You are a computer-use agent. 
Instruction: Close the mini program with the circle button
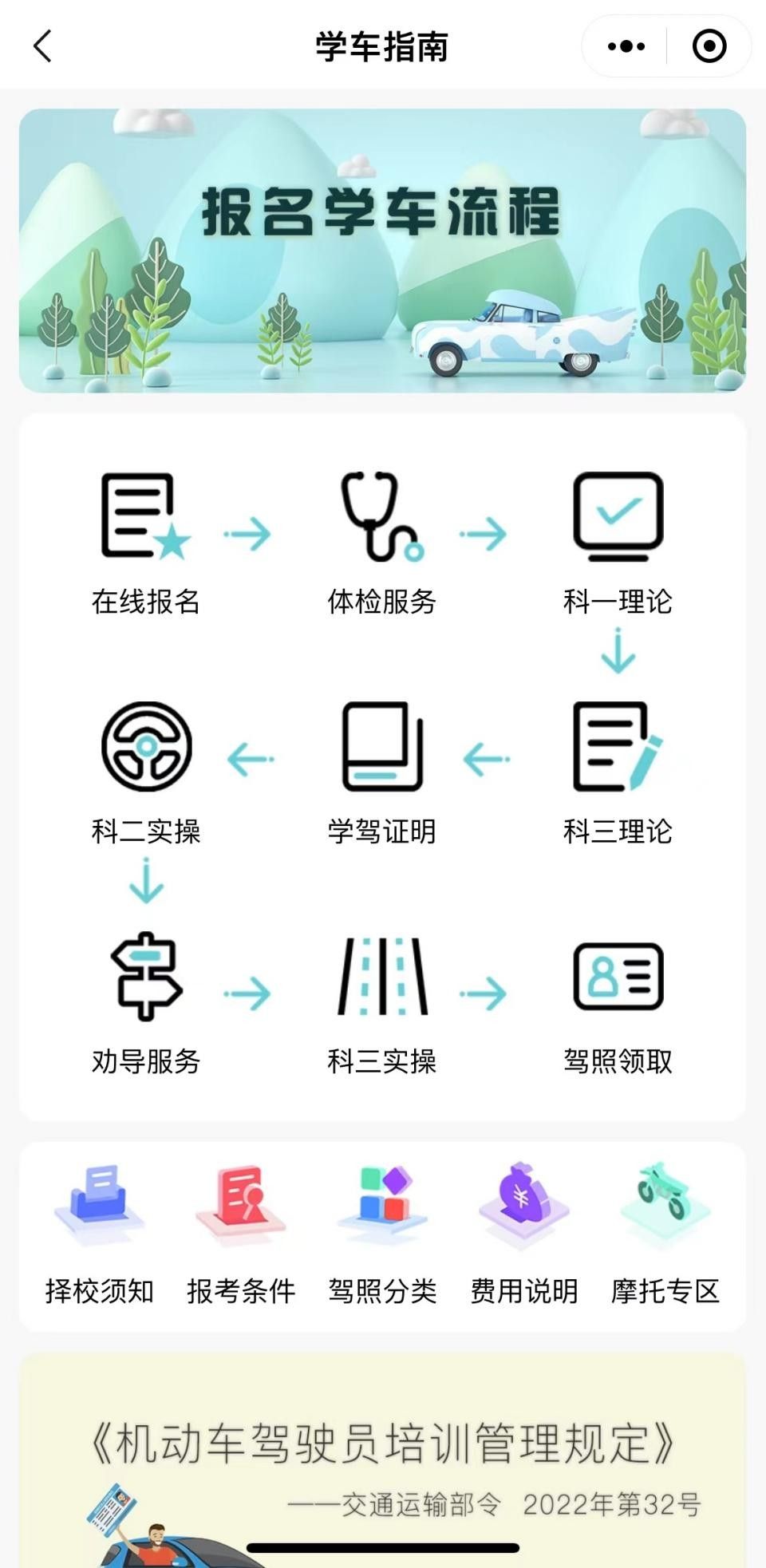pyautogui.click(x=709, y=46)
